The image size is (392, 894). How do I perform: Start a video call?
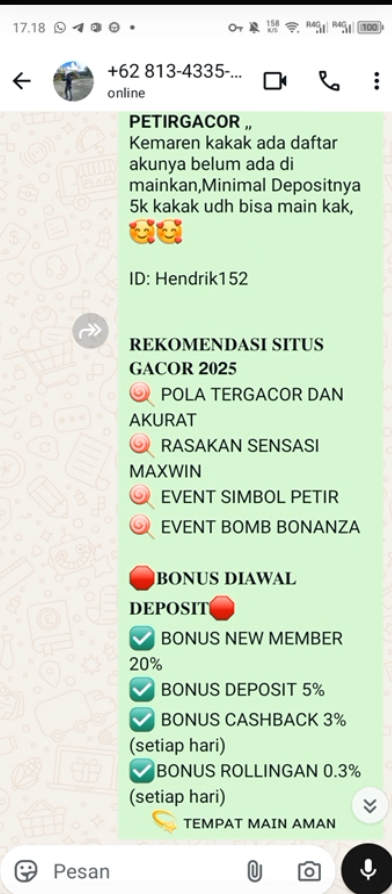pyautogui.click(x=275, y=82)
